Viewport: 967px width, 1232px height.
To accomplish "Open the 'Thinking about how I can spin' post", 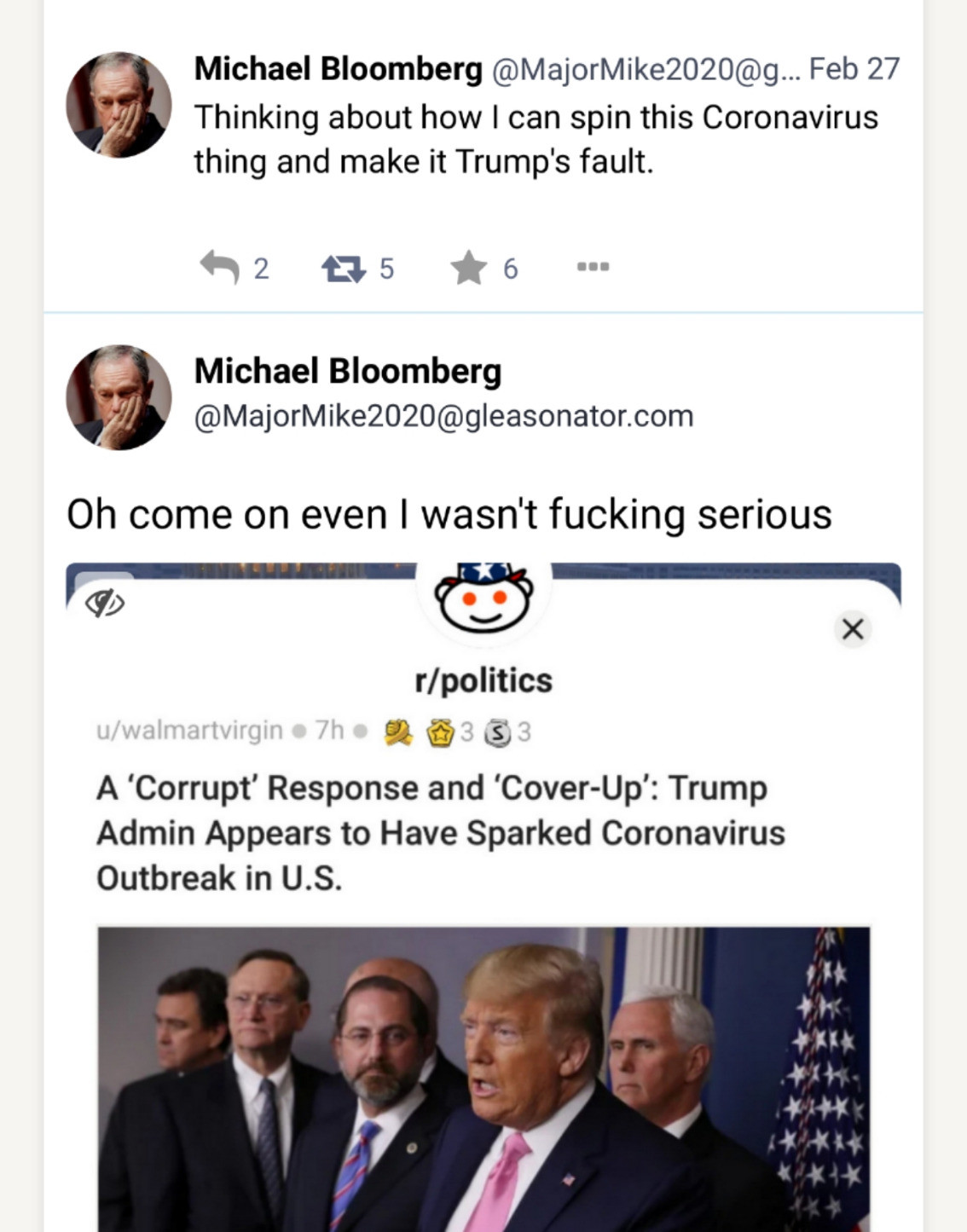I will (536, 139).
